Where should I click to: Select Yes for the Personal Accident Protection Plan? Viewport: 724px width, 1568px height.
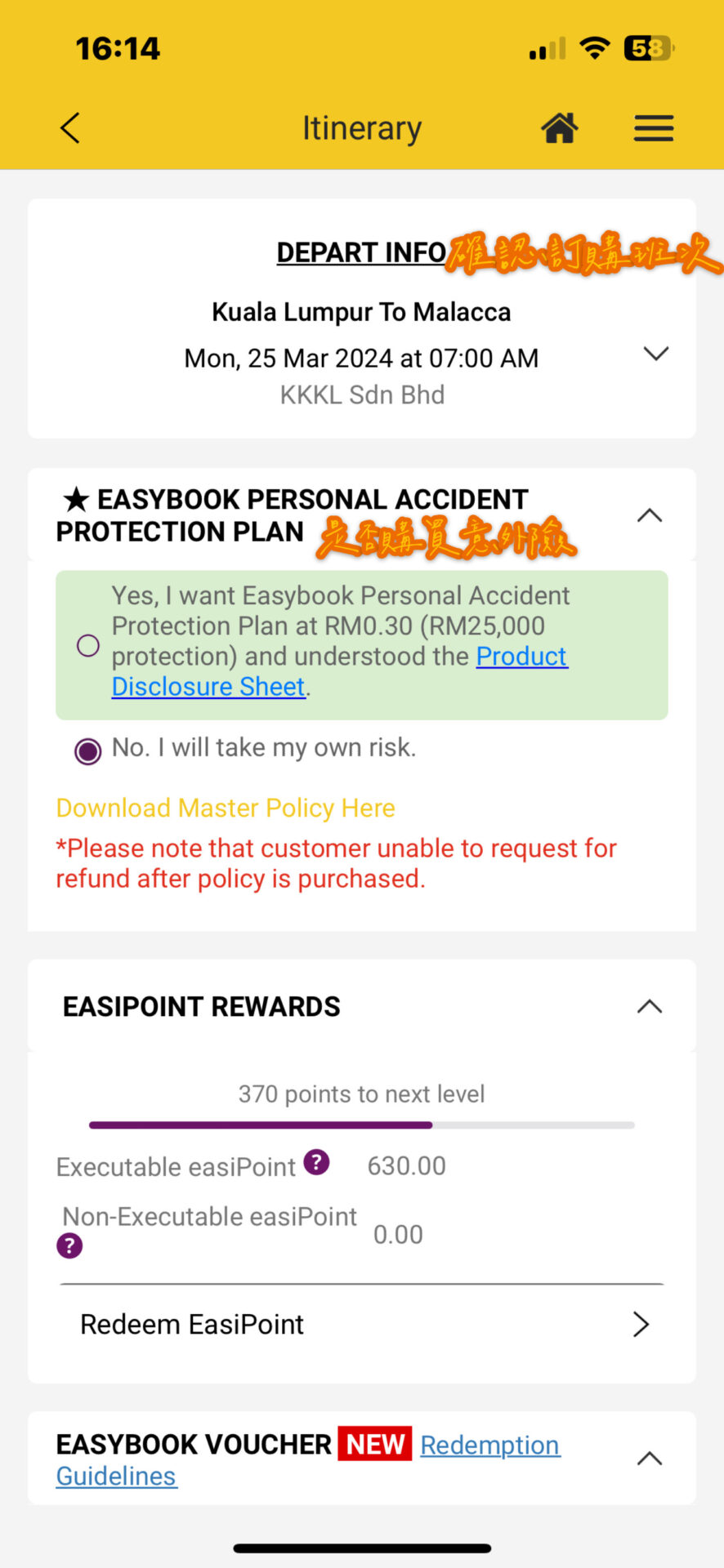[88, 646]
